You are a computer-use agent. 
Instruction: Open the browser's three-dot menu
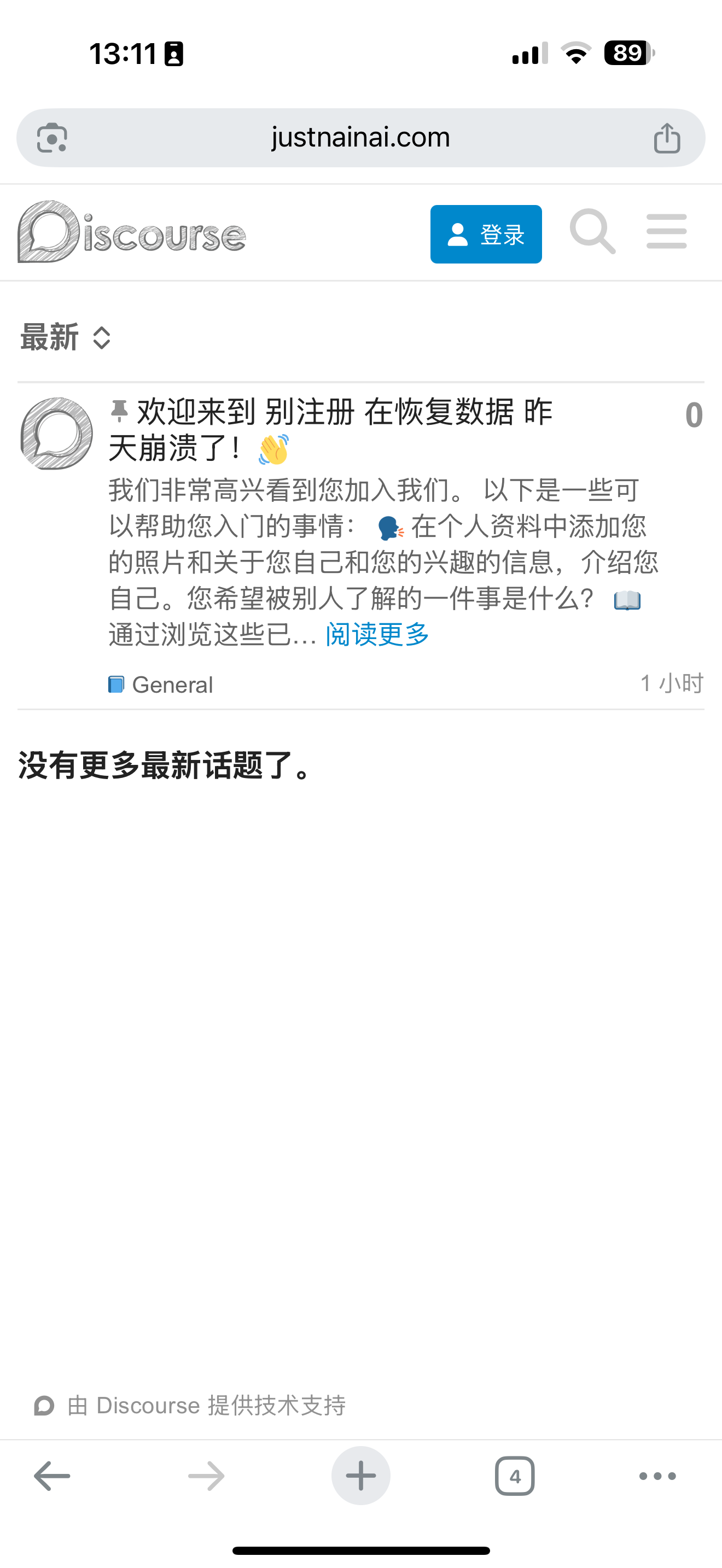click(657, 1476)
